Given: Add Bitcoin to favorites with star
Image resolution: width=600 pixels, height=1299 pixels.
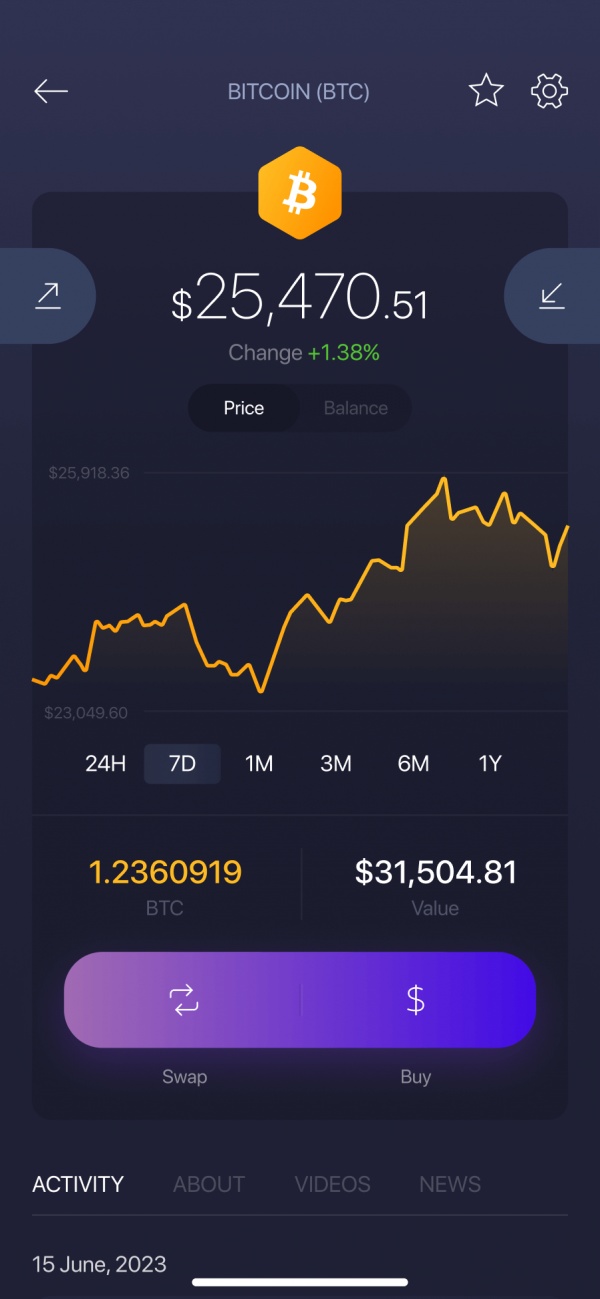Looking at the screenshot, I should click(487, 91).
